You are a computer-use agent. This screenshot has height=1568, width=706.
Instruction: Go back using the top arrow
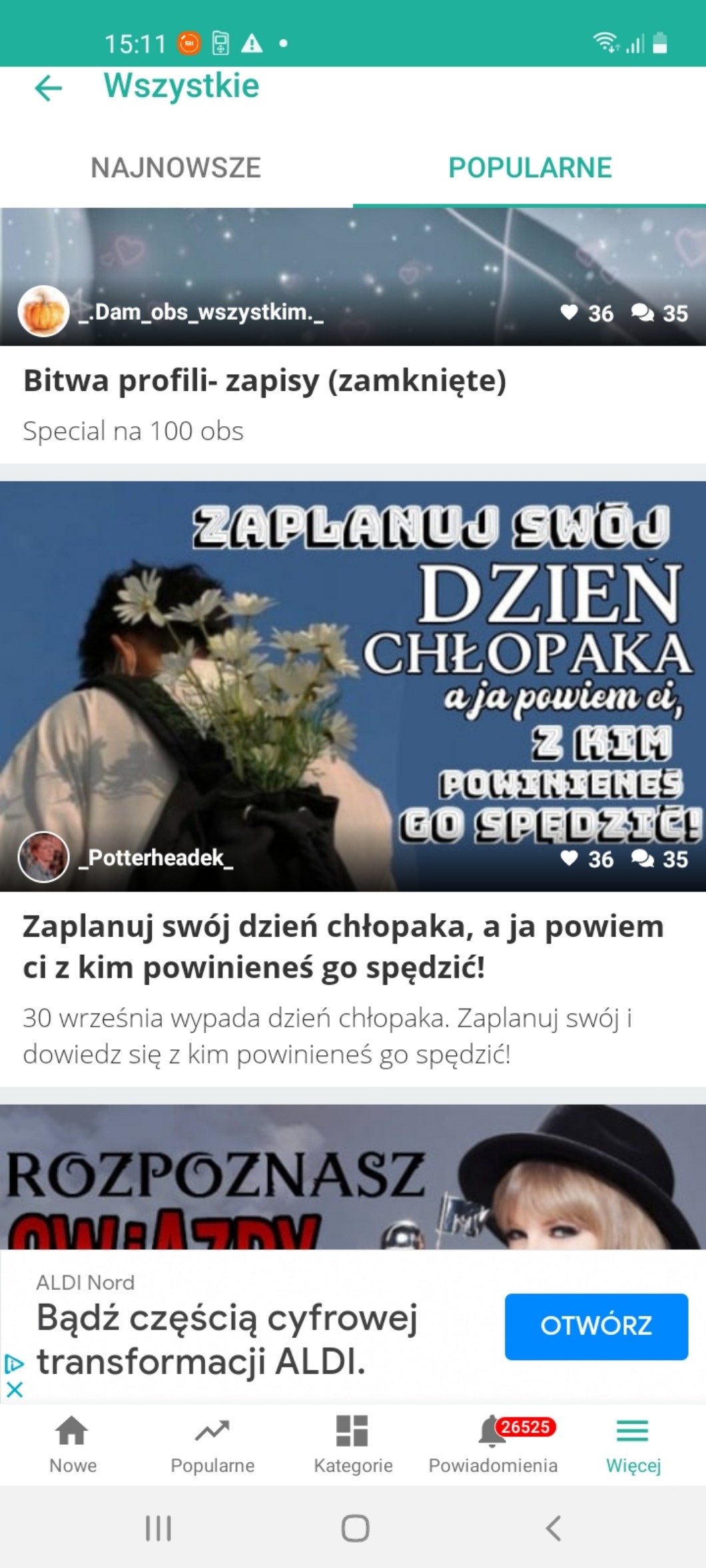48,88
